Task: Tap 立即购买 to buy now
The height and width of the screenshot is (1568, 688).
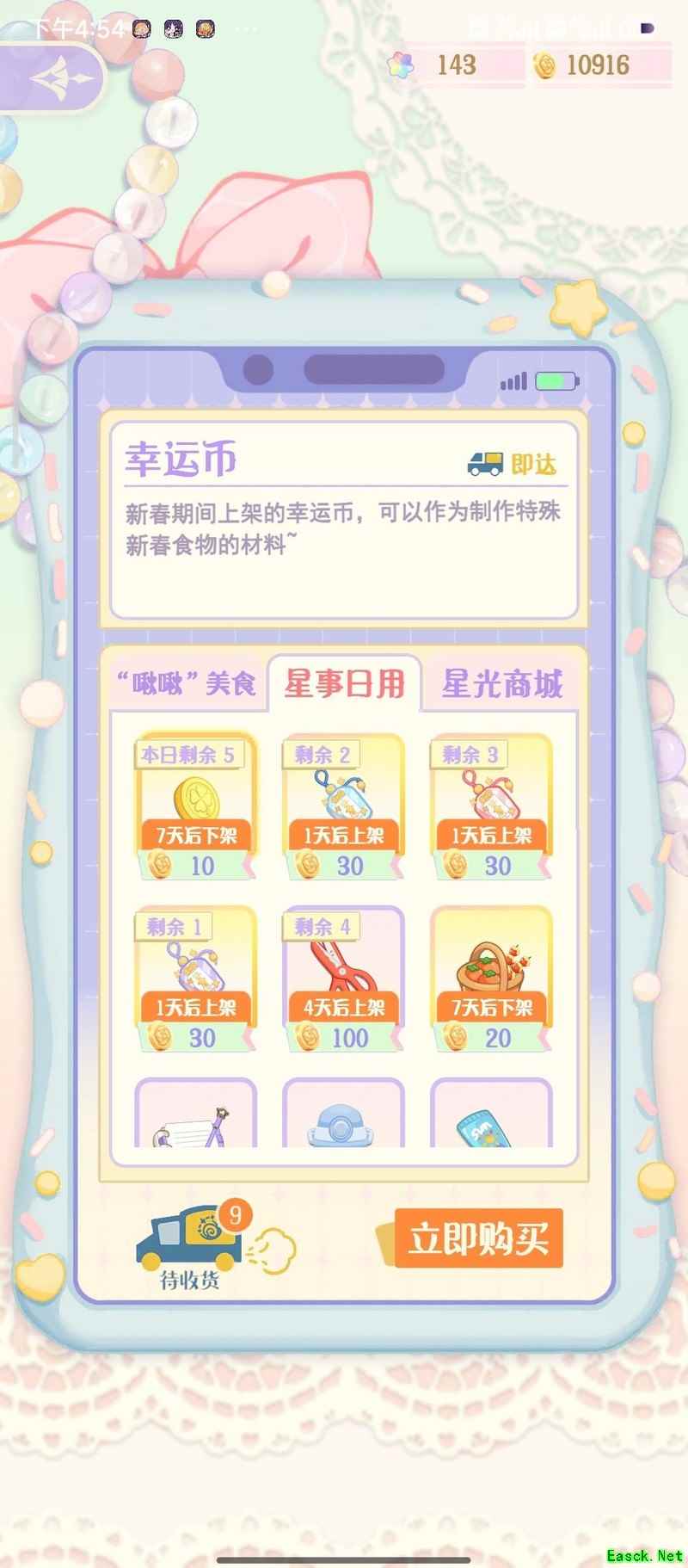Action: (478, 1238)
